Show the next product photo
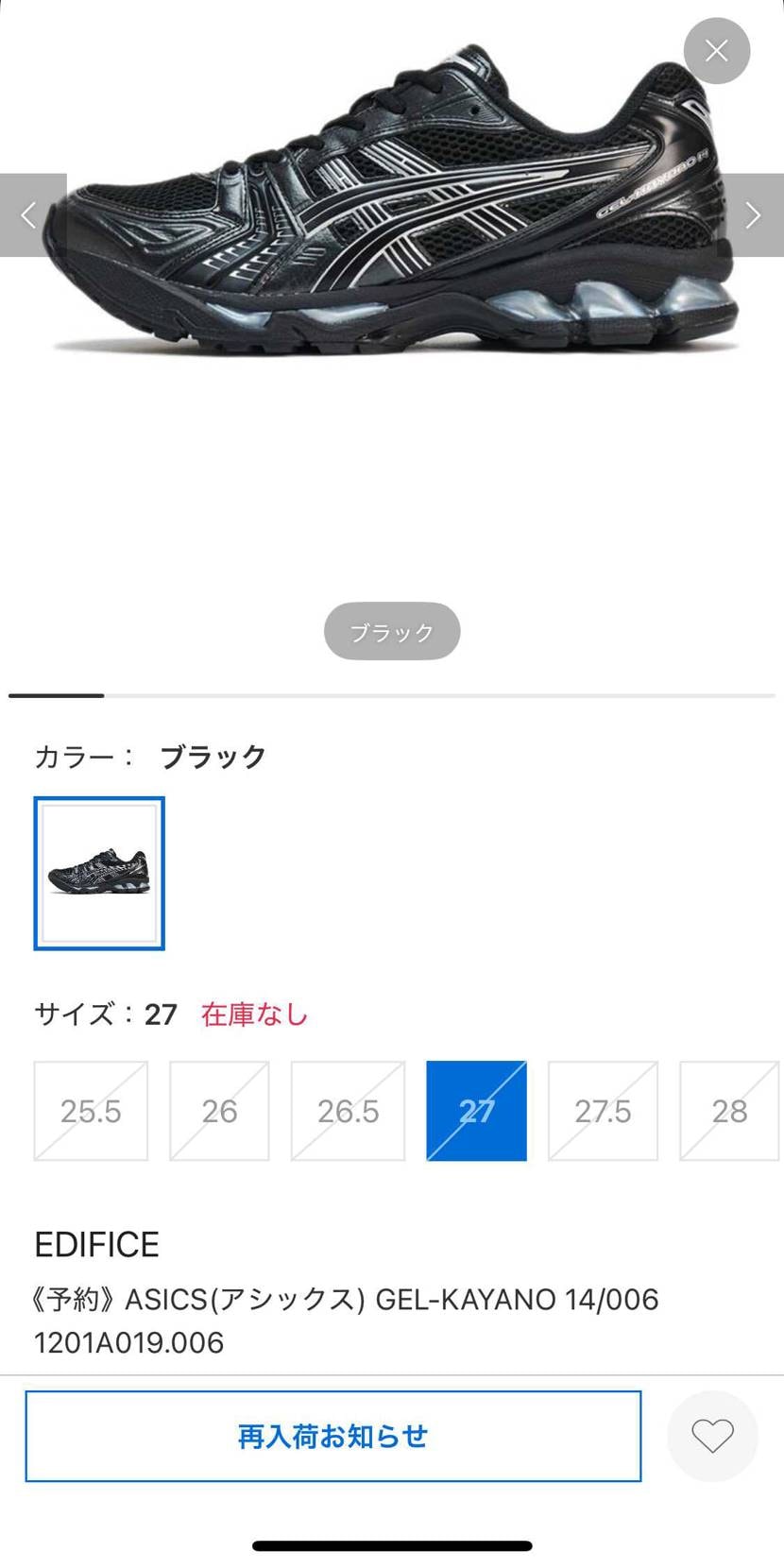Viewport: 784px width, 1568px height. point(753,215)
